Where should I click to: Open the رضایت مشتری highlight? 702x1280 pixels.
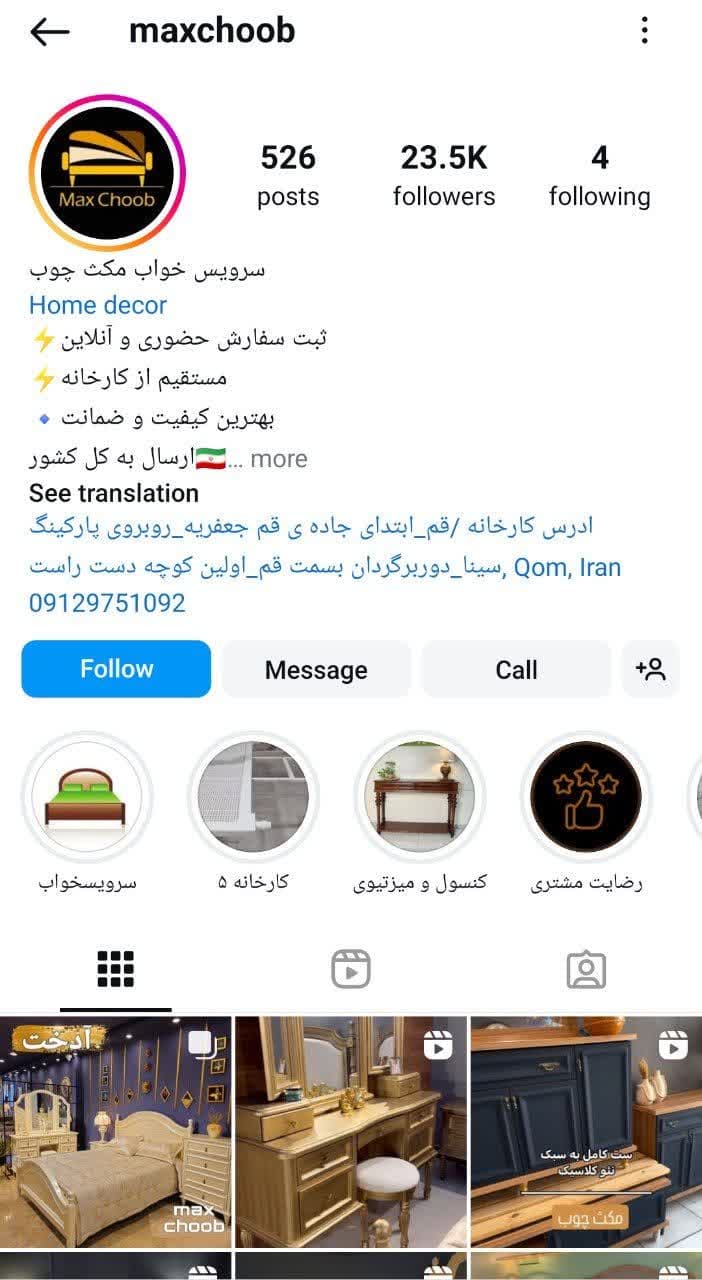(586, 797)
